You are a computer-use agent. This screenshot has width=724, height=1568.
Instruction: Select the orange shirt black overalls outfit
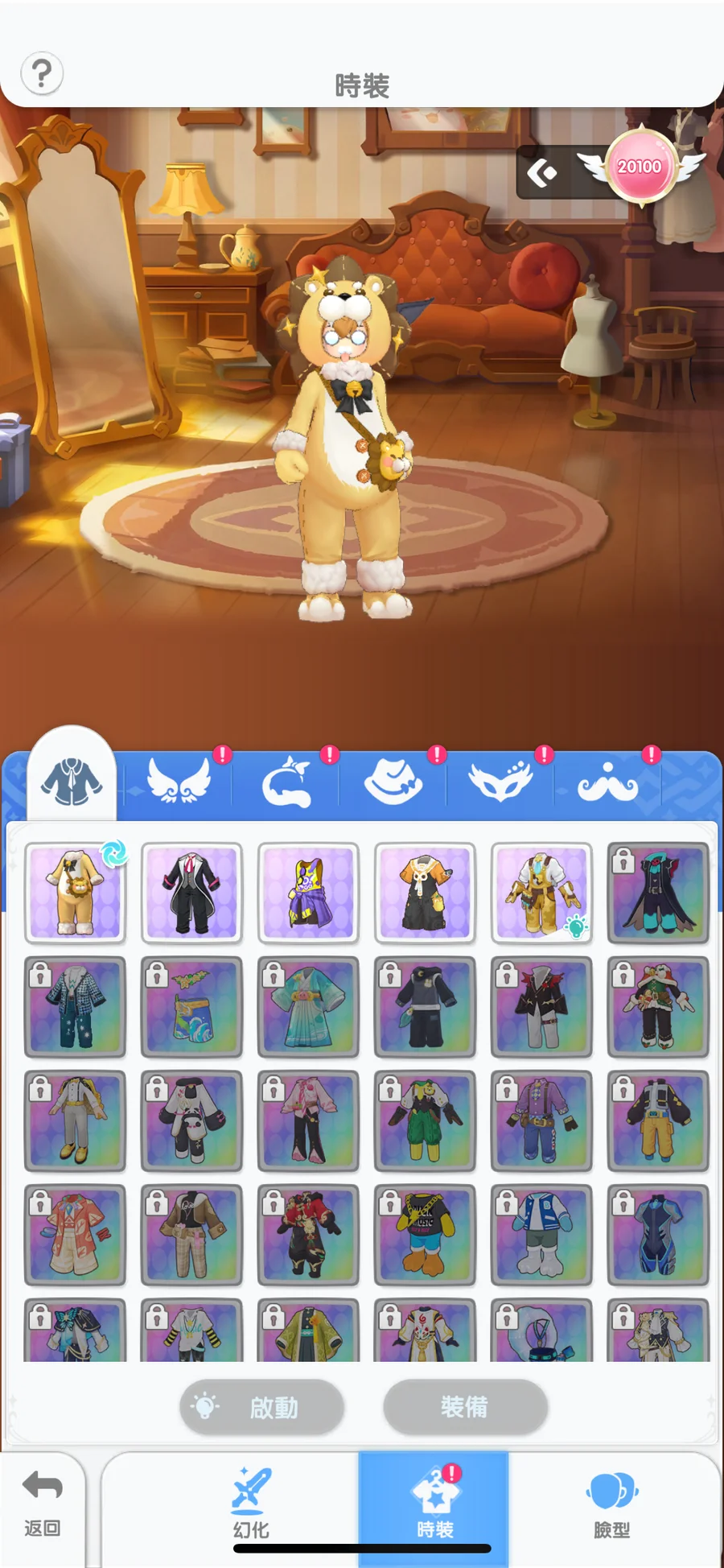[x=425, y=893]
